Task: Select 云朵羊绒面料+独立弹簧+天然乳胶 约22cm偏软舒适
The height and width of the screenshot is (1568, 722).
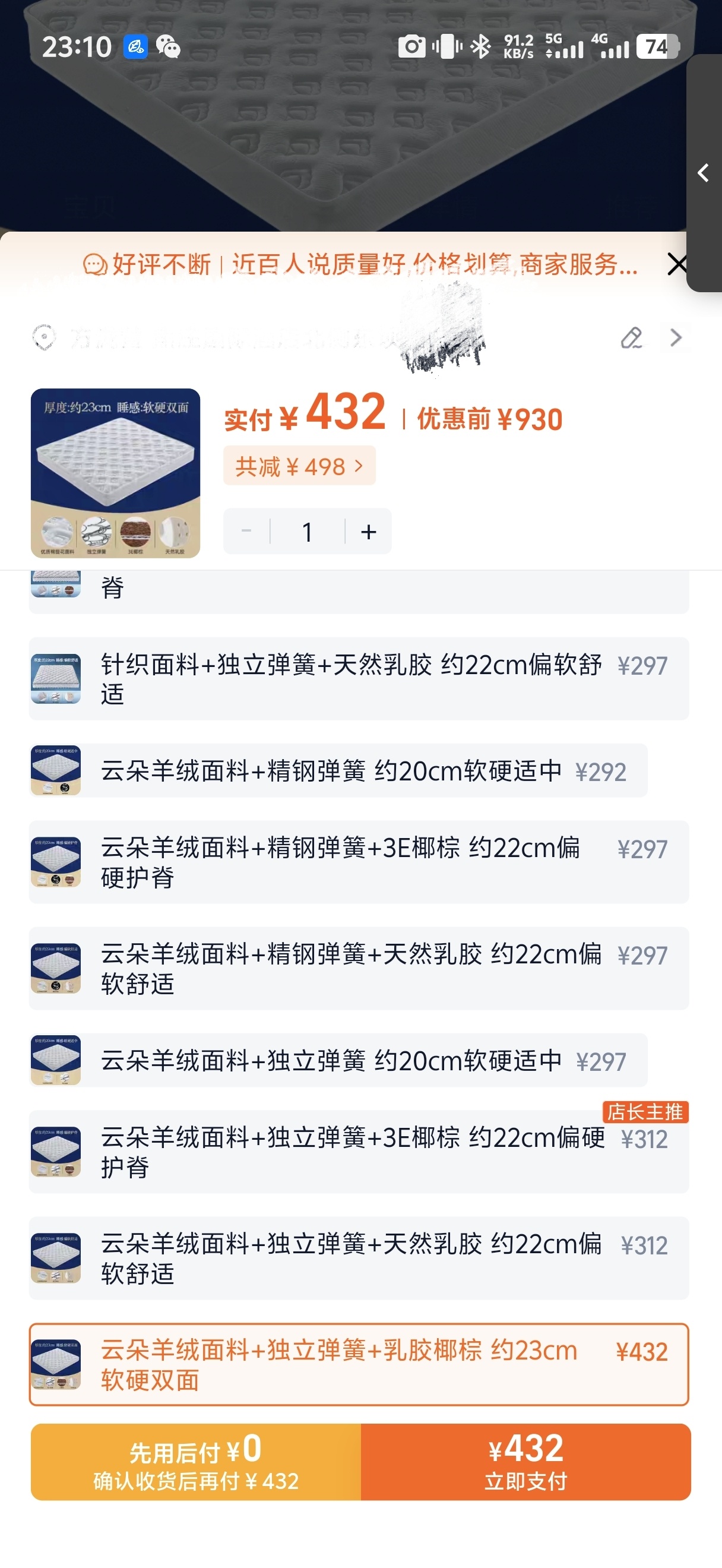Action: tap(359, 1258)
